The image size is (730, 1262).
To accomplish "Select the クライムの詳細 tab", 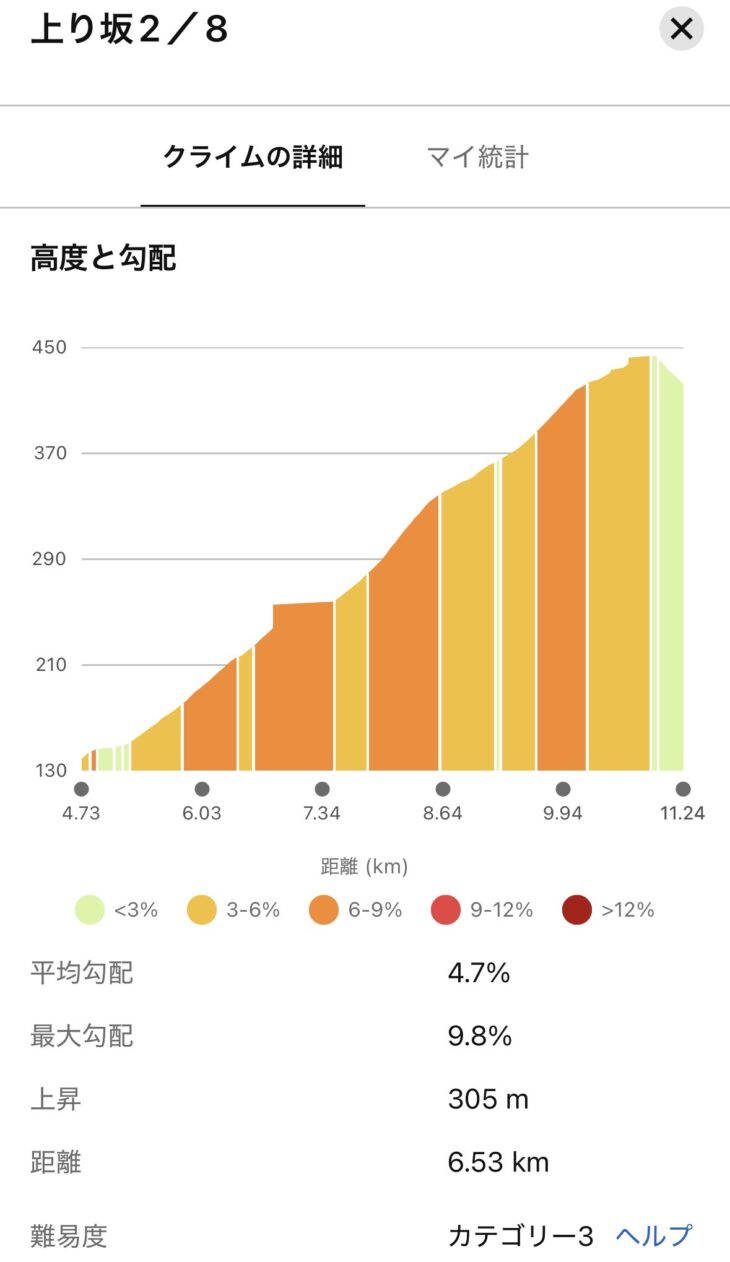I will point(253,157).
